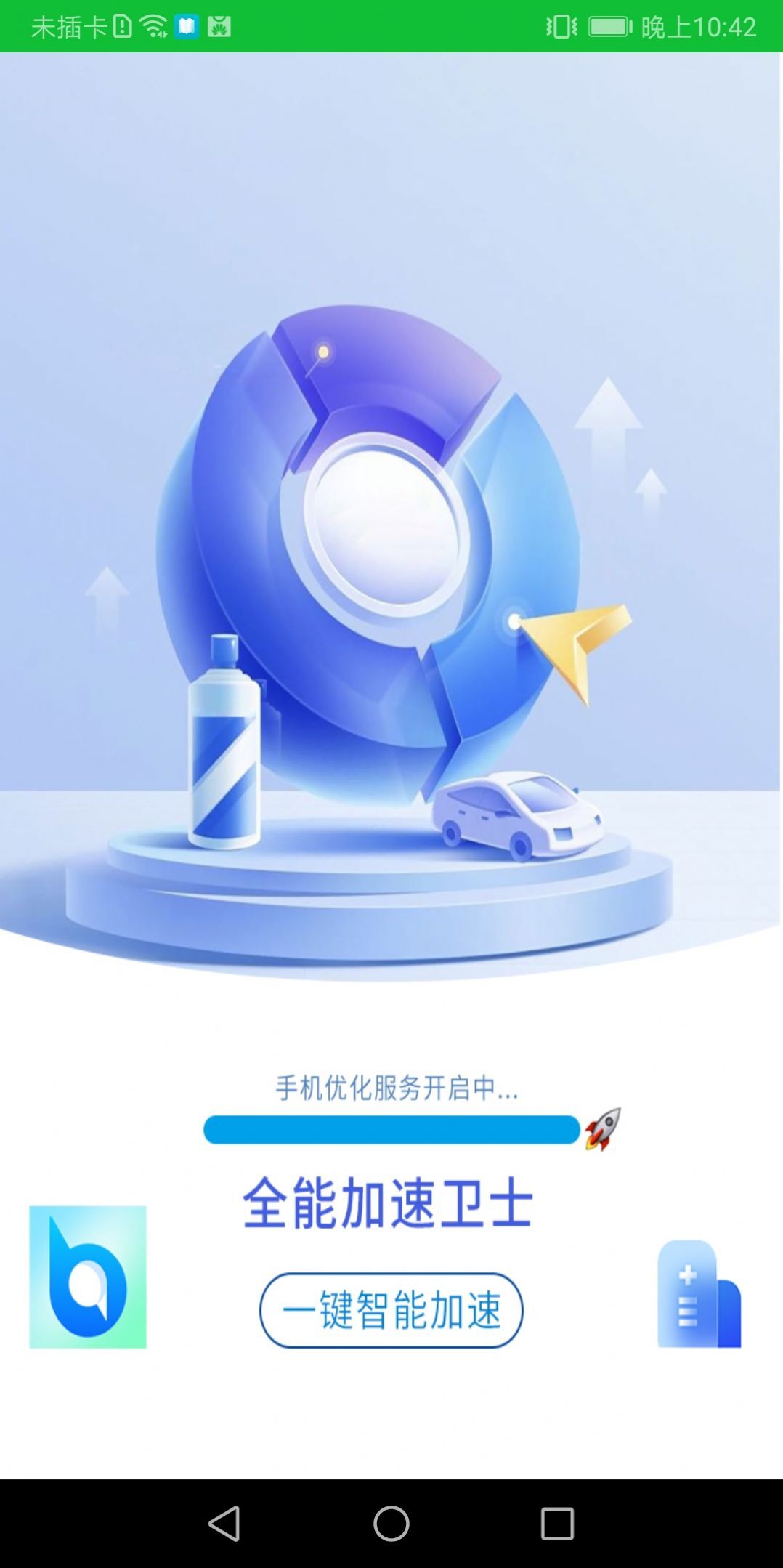Select the white car illustration
783x1568 pixels.
click(517, 817)
